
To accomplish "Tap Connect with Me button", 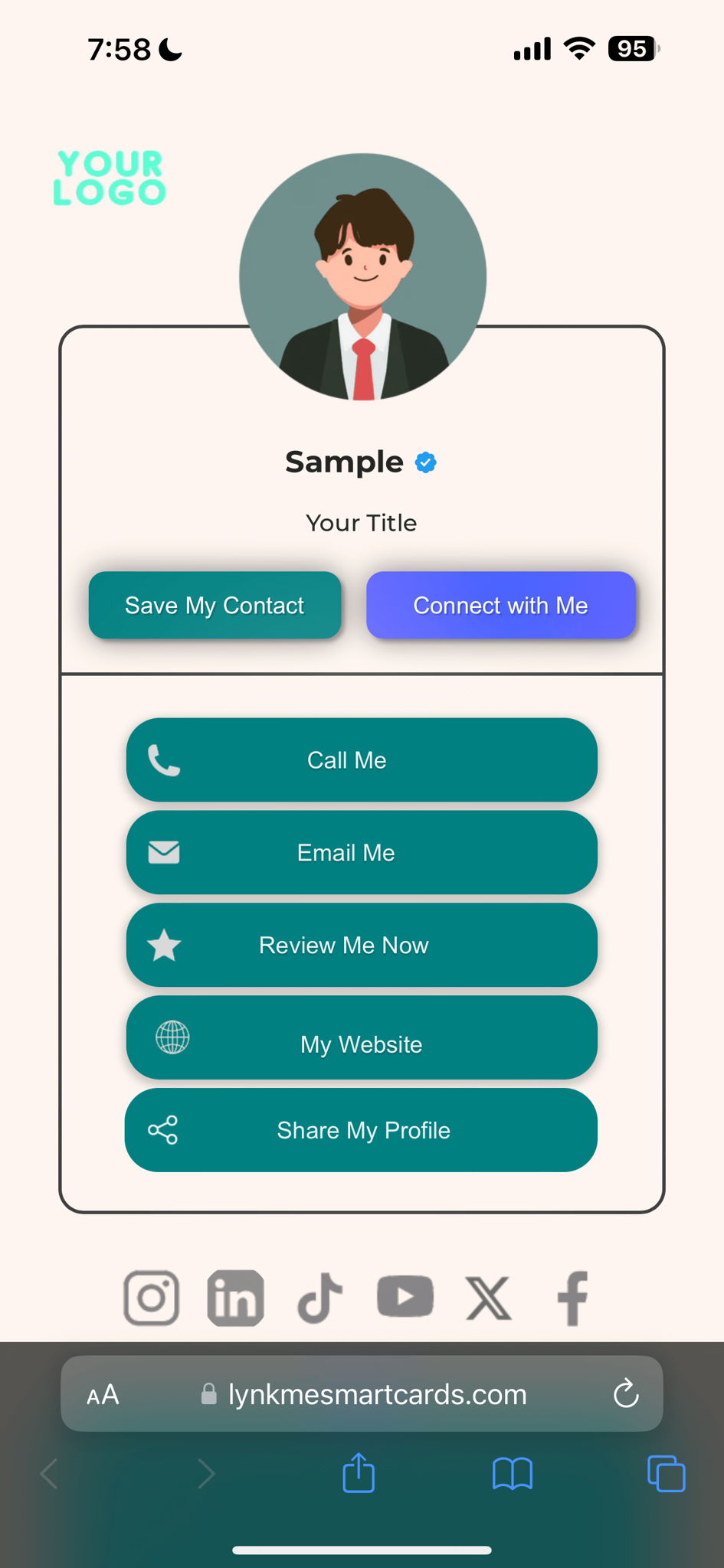I will tap(500, 605).
